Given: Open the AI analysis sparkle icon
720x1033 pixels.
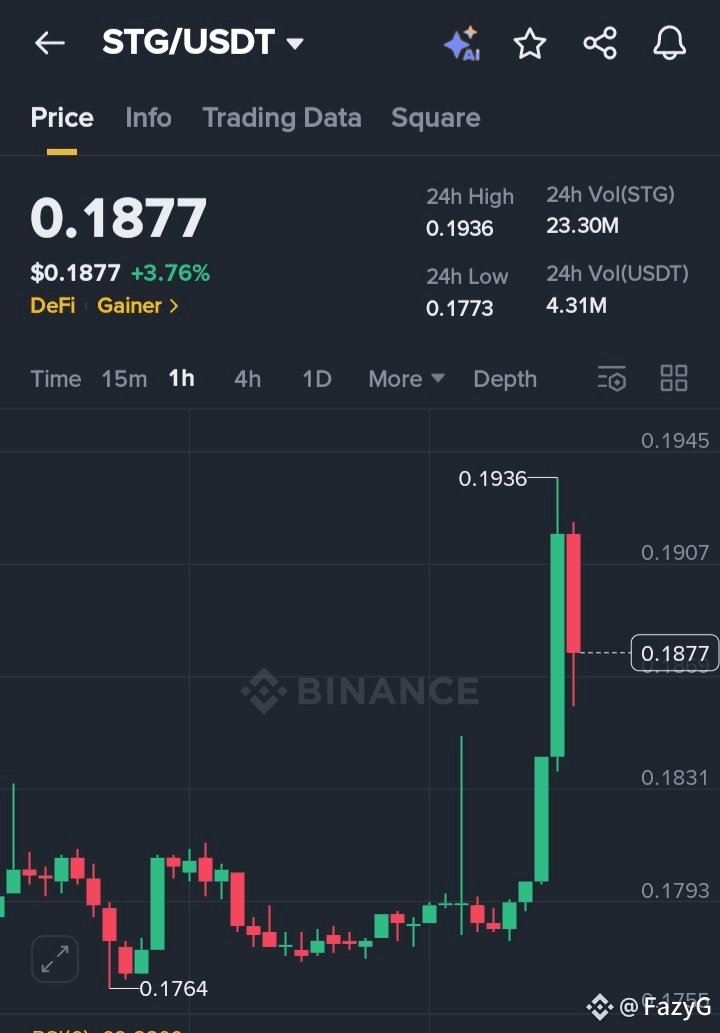Looking at the screenshot, I should pos(462,44).
